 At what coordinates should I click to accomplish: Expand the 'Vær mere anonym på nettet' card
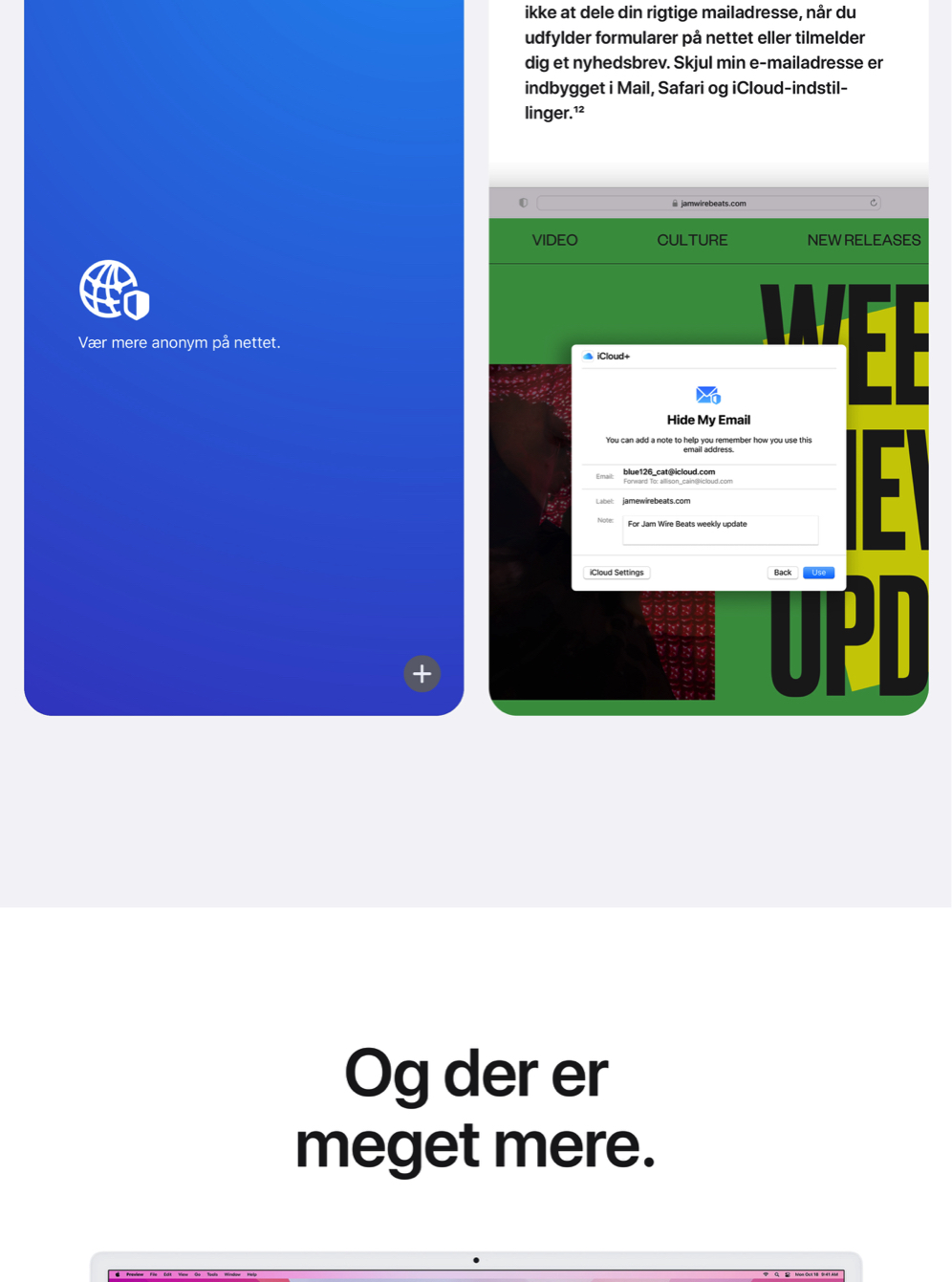[422, 673]
